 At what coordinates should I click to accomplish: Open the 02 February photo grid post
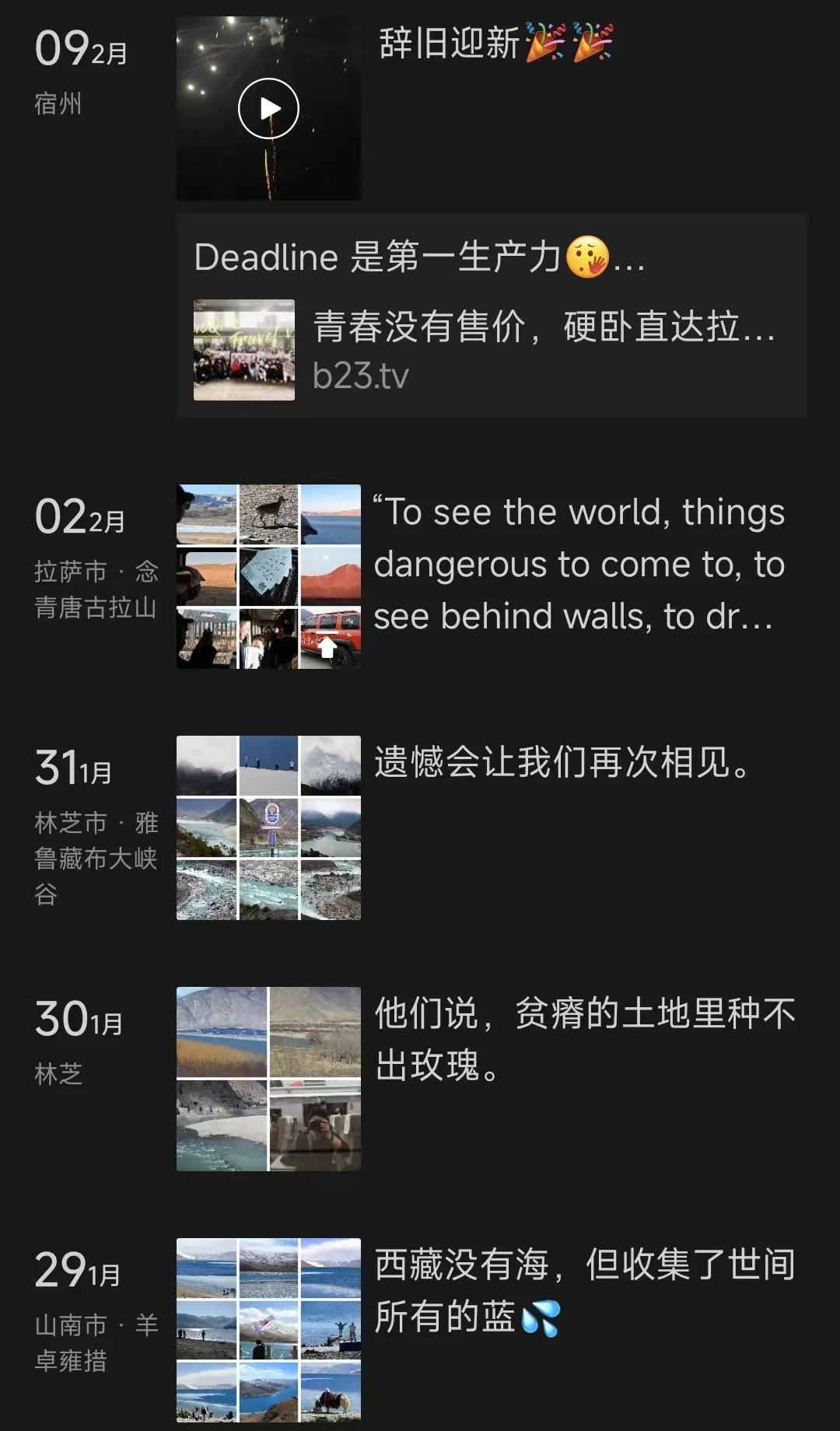pyautogui.click(x=268, y=576)
